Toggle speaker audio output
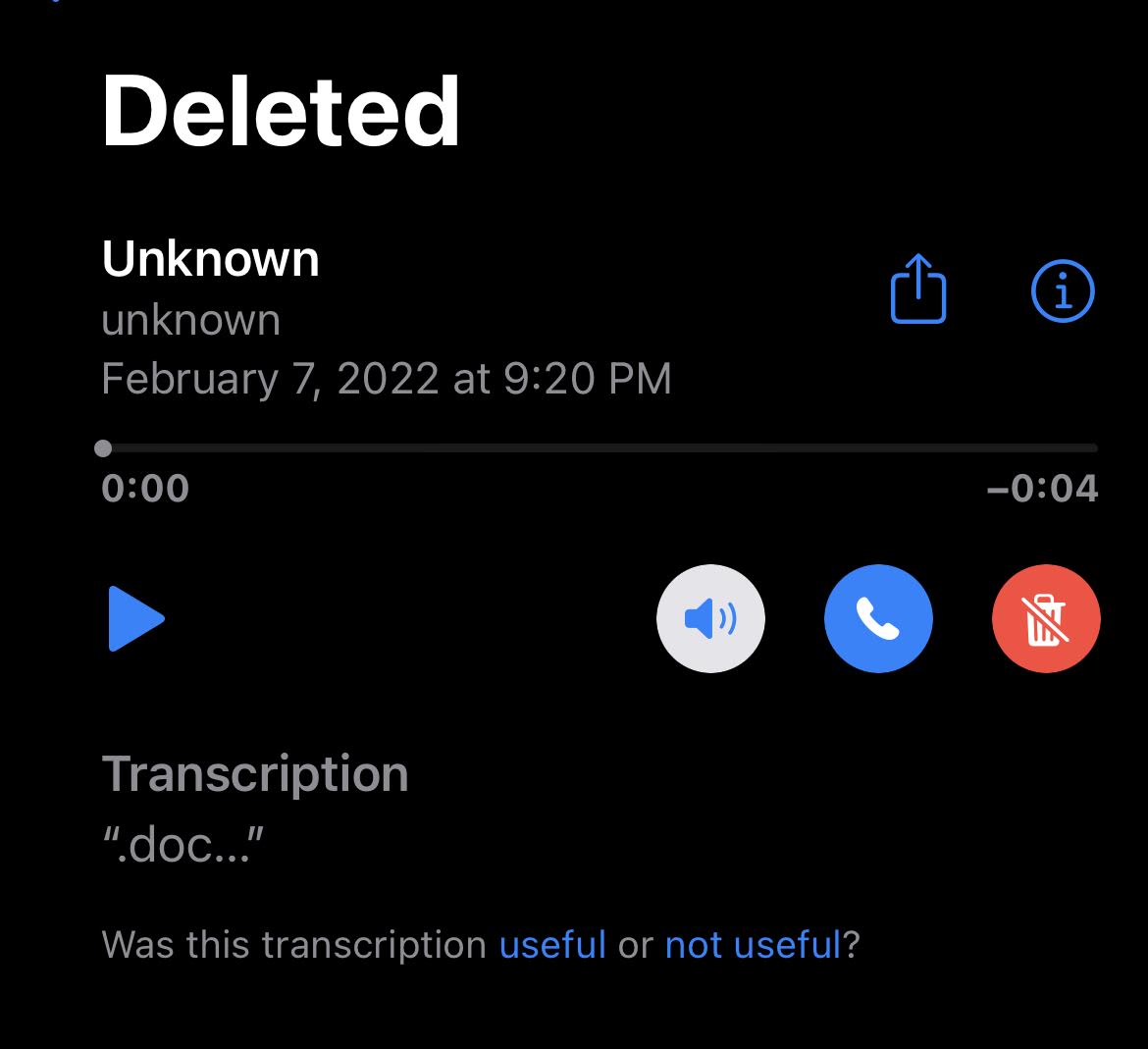 710,618
